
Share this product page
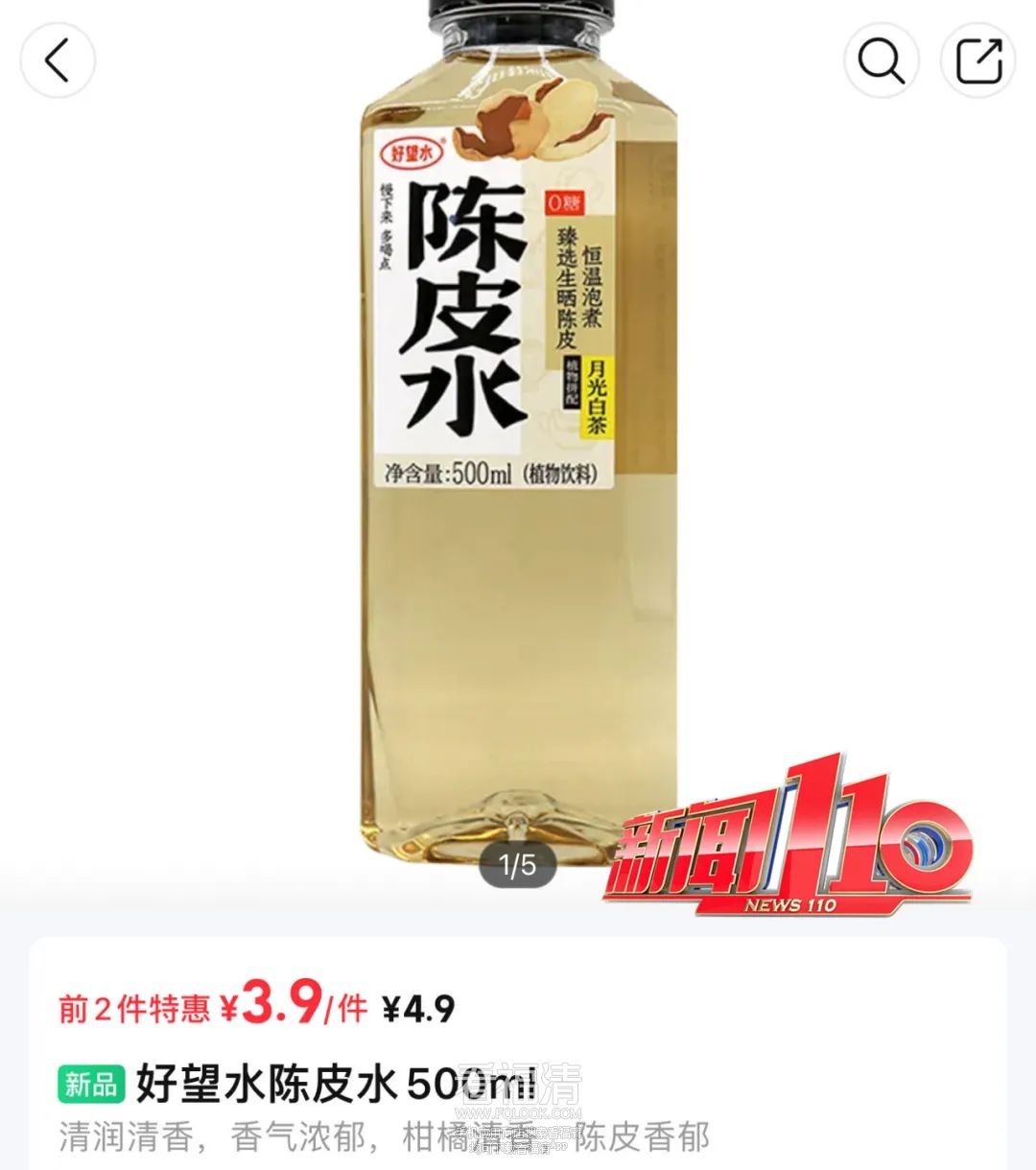[977, 60]
